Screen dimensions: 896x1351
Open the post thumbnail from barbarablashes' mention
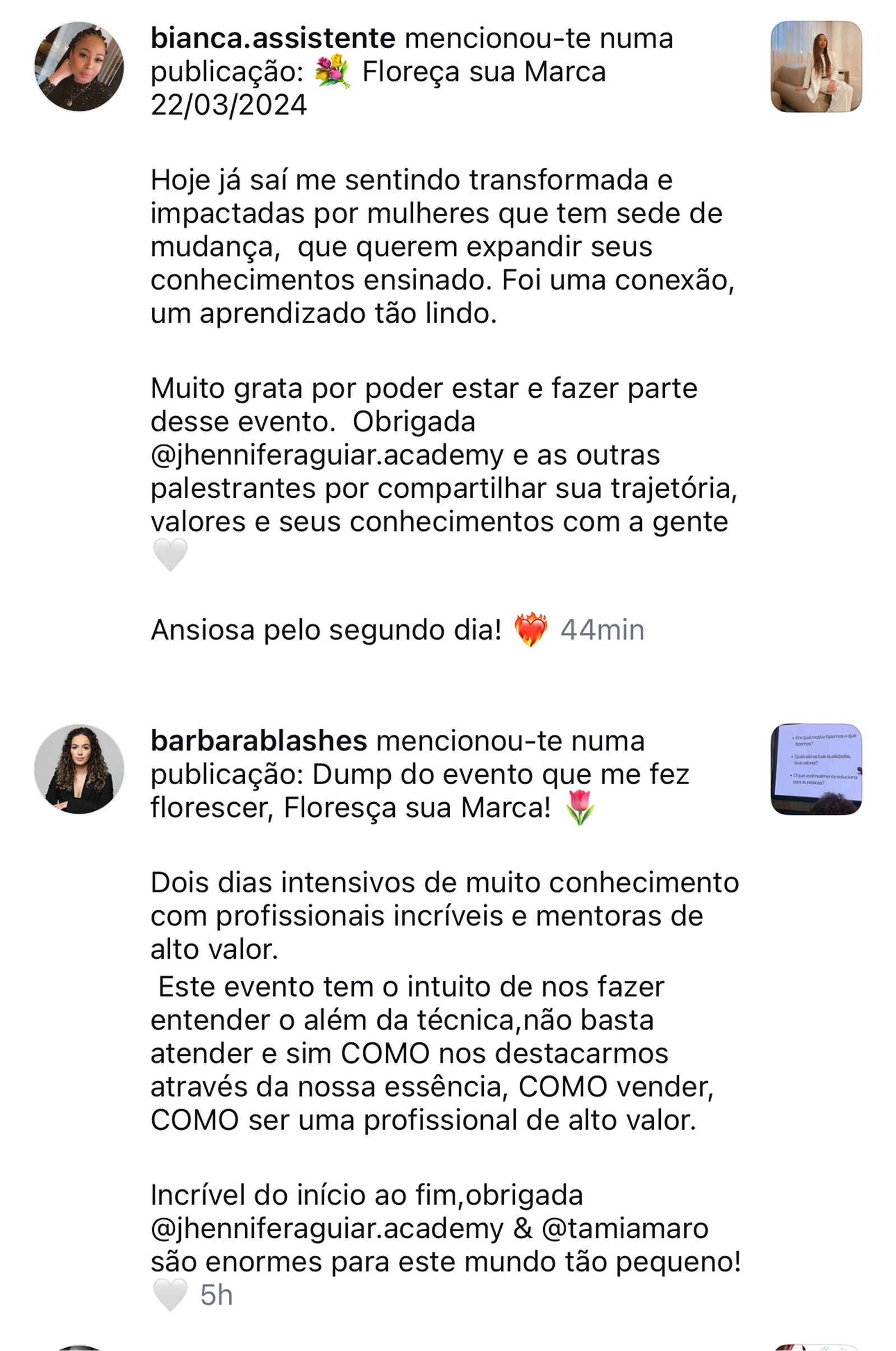[815, 768]
